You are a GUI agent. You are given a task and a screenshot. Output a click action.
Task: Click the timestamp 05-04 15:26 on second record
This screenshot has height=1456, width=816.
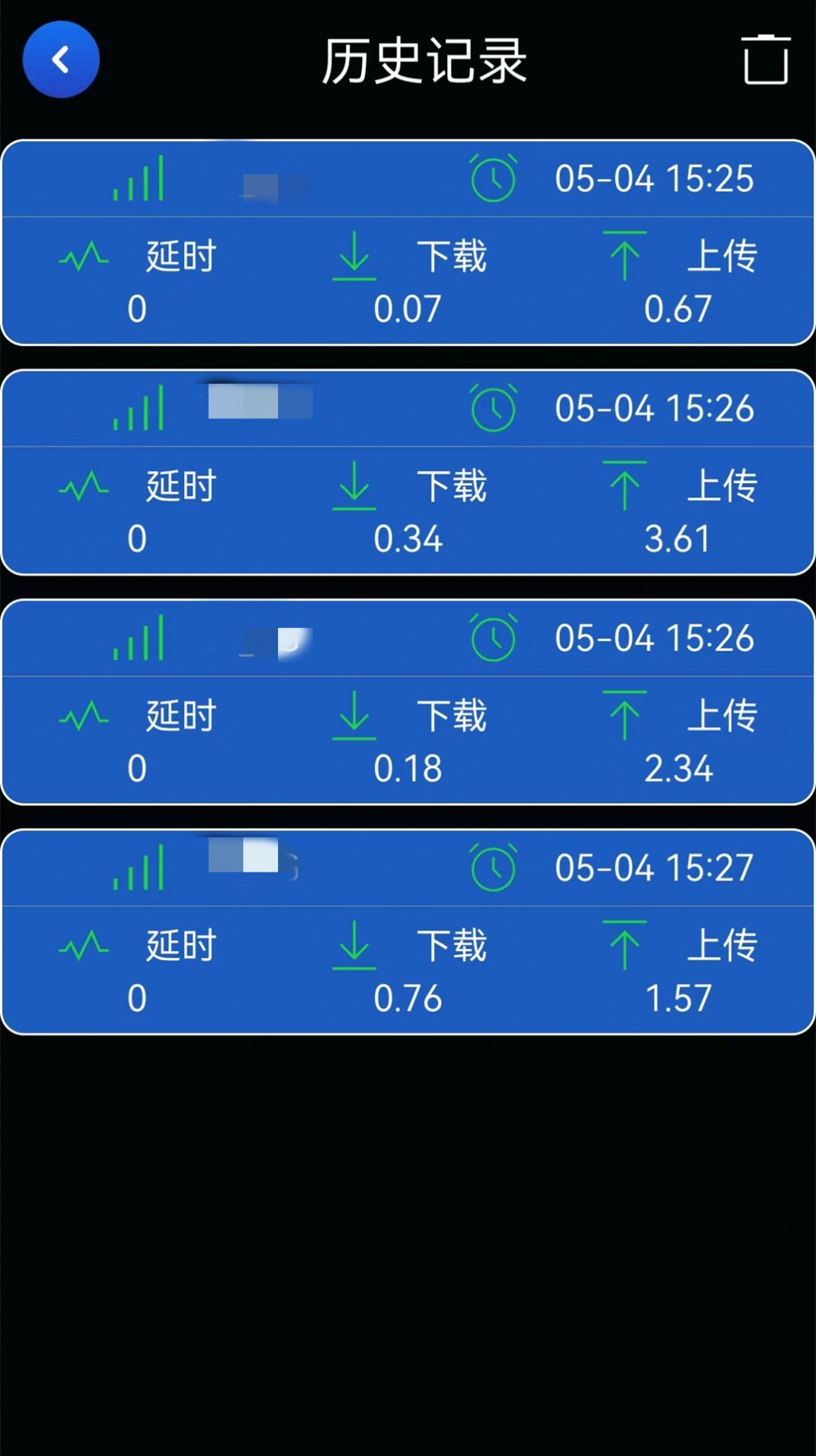click(654, 408)
